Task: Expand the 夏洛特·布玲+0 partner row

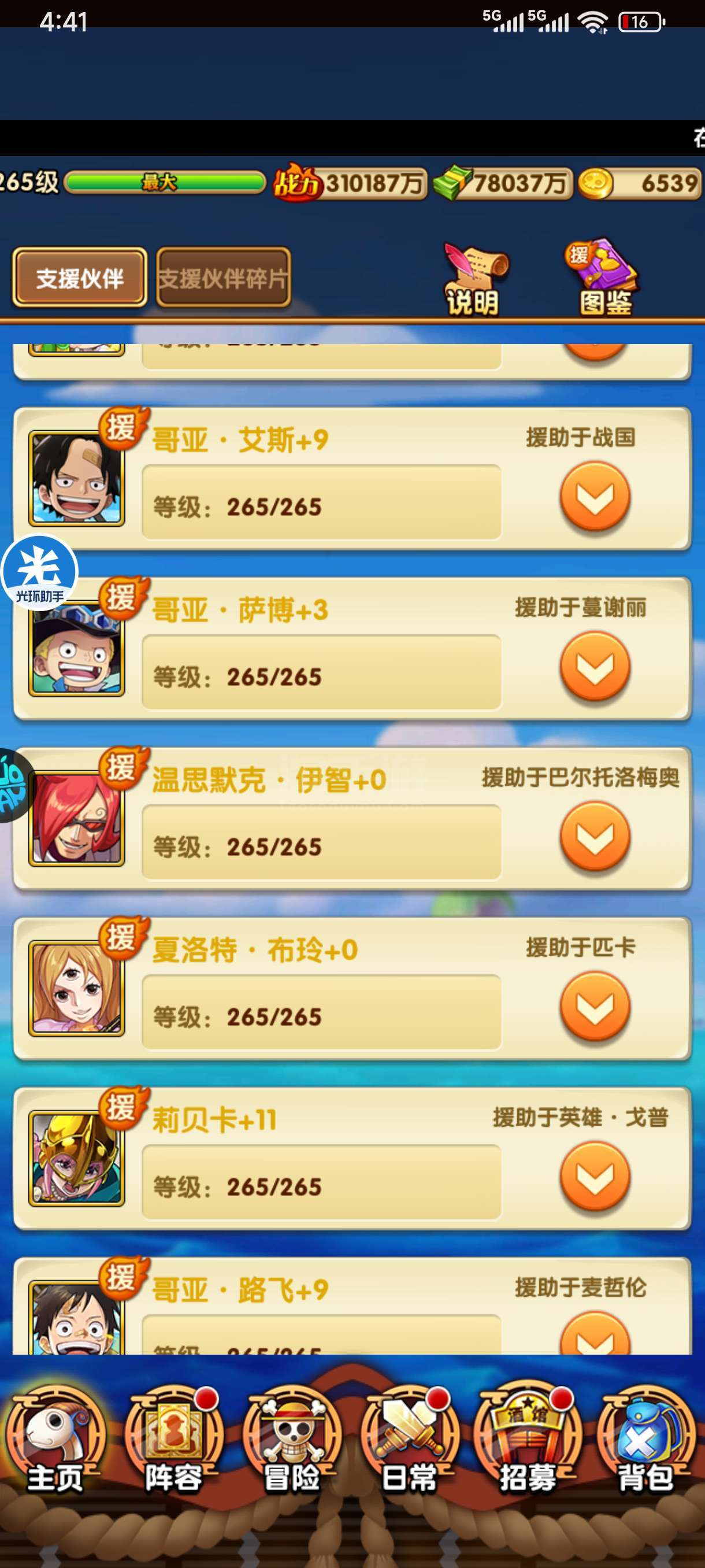Action: [x=594, y=1006]
